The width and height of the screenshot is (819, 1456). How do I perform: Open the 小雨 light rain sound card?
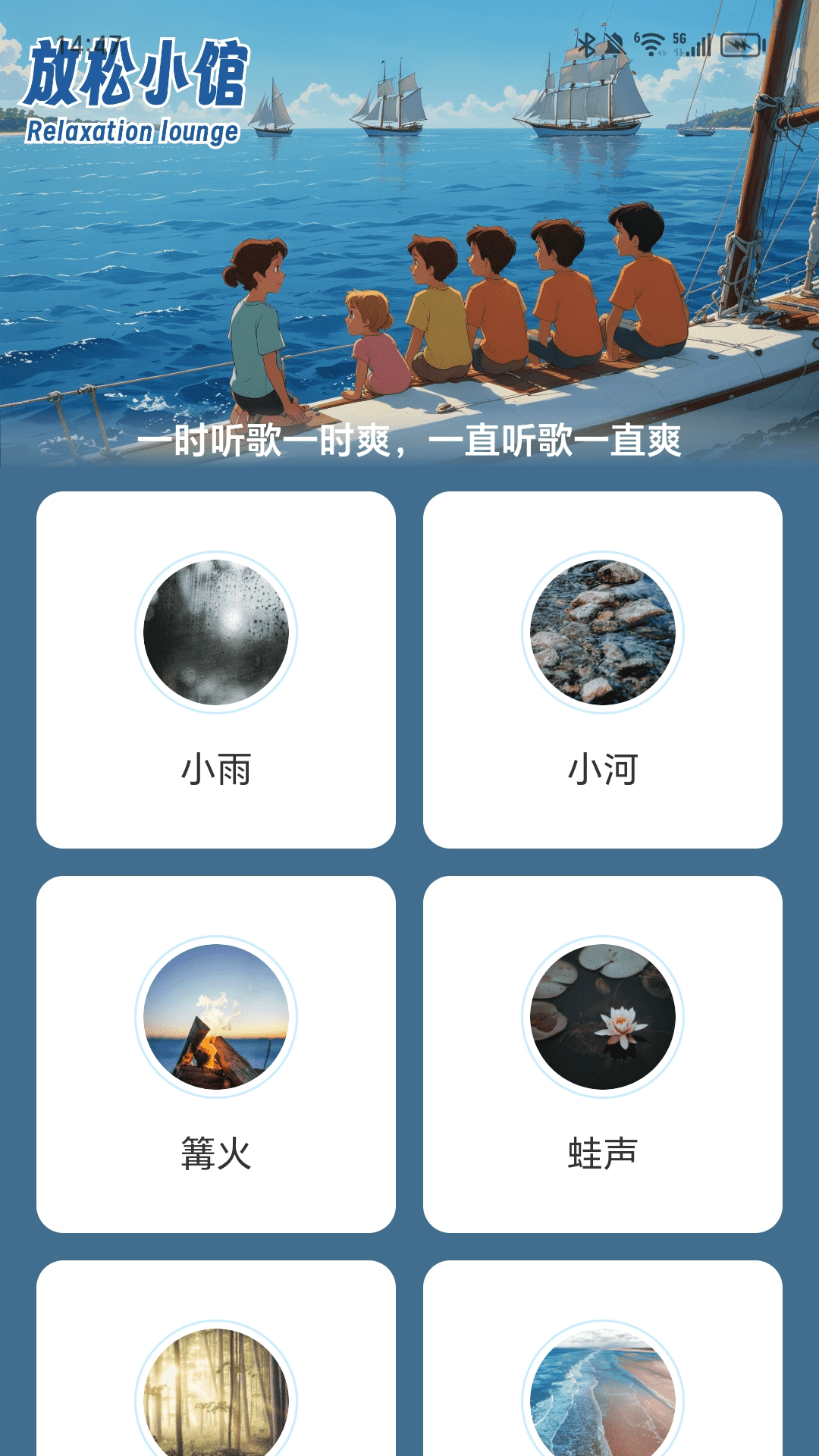click(216, 669)
